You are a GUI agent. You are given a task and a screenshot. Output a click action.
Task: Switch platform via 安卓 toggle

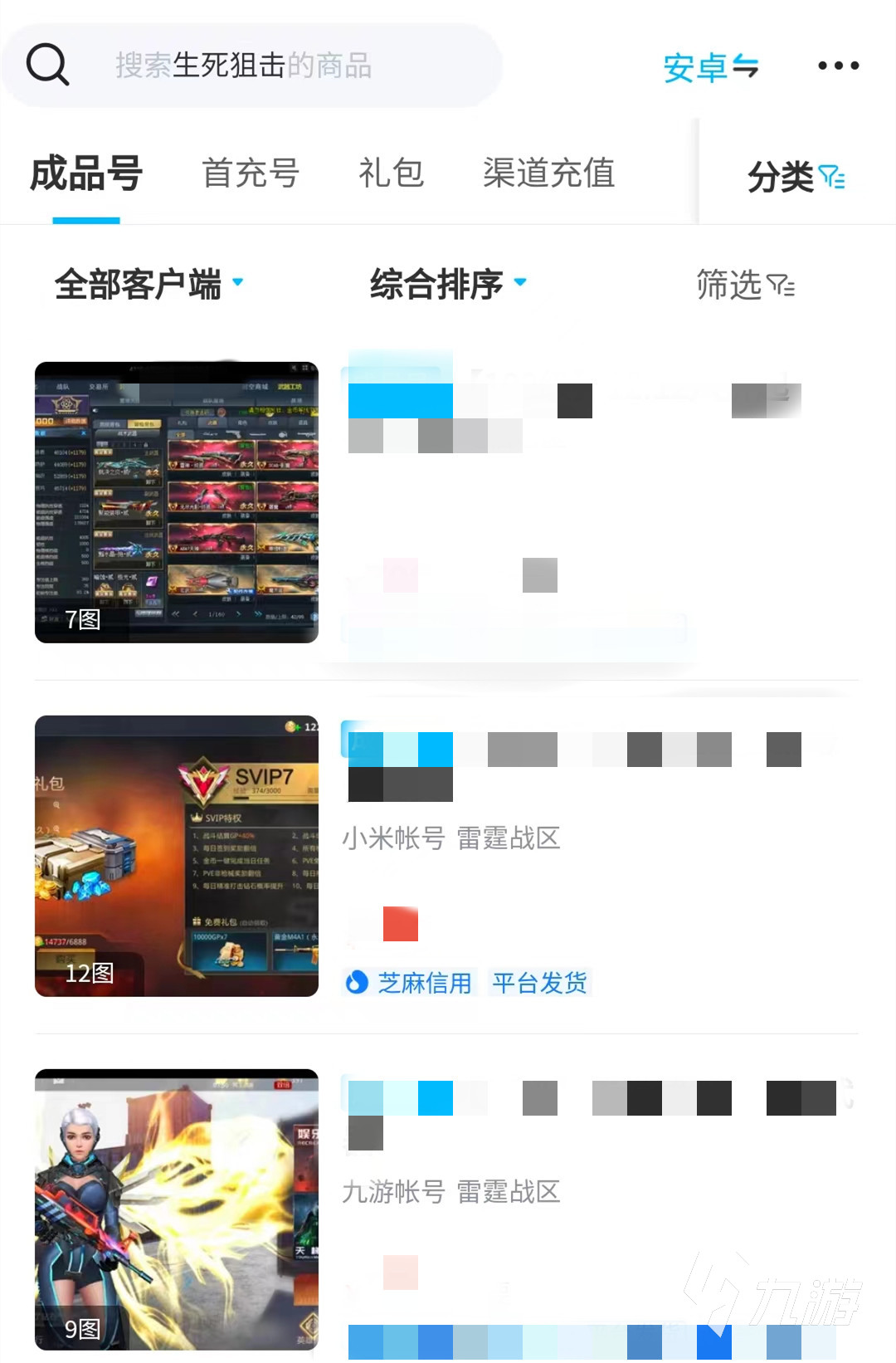710,66
